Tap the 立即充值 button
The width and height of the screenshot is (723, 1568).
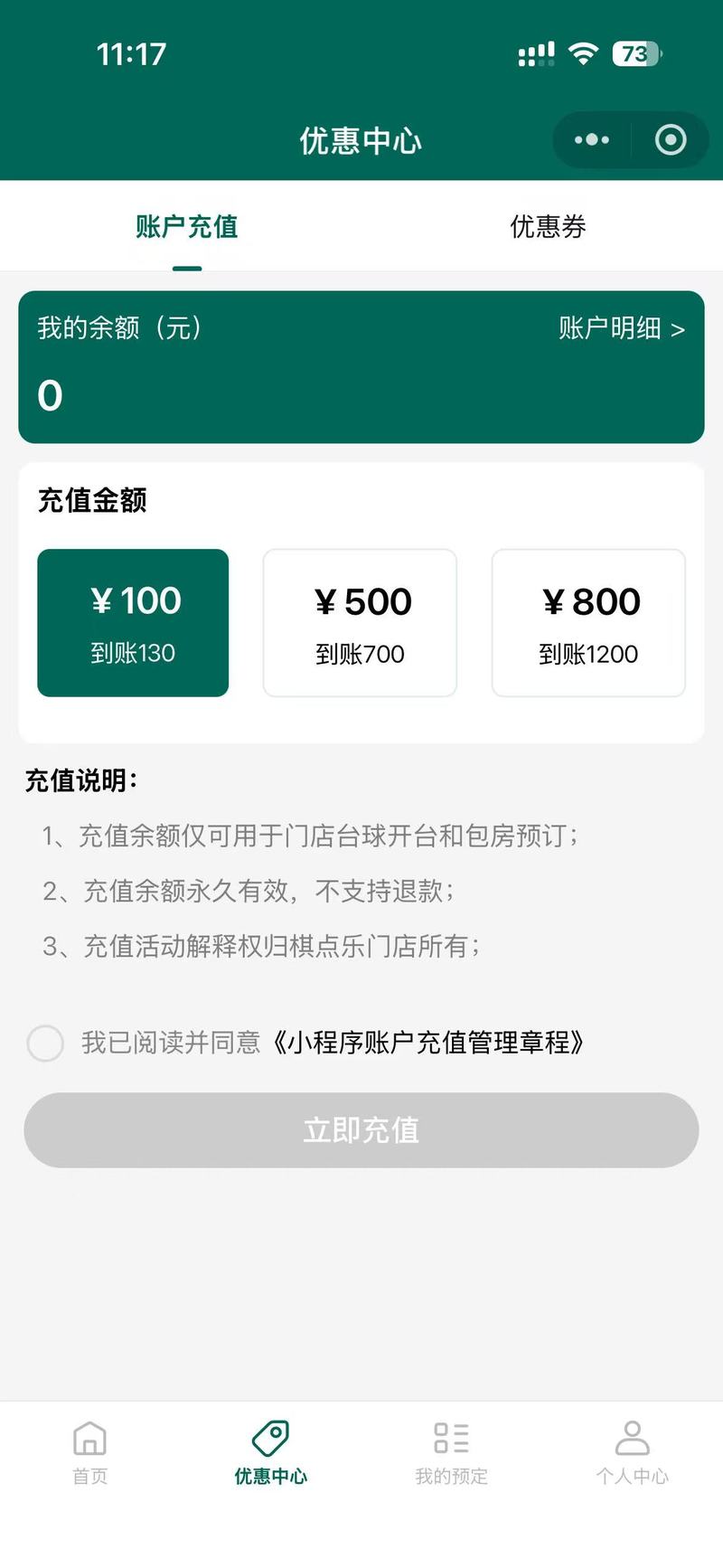tap(361, 1129)
